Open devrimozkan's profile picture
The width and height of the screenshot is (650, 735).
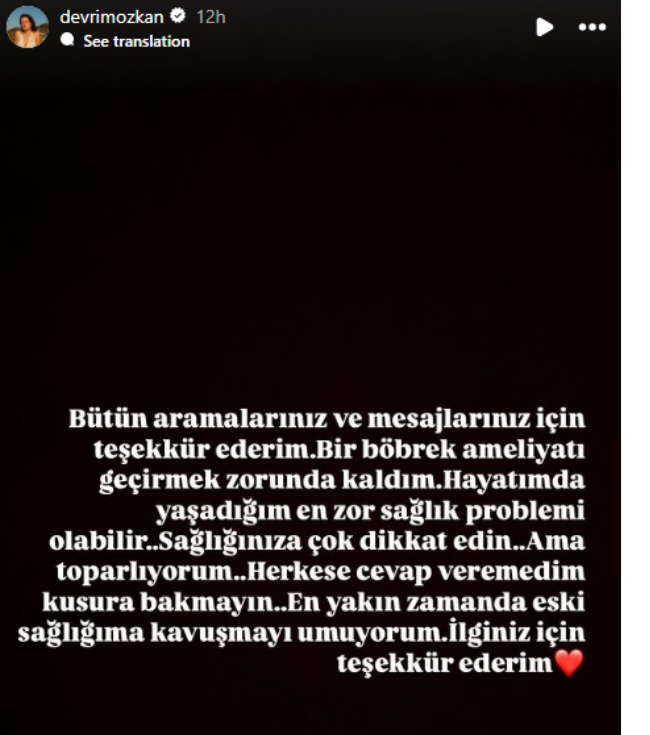[x=28, y=27]
